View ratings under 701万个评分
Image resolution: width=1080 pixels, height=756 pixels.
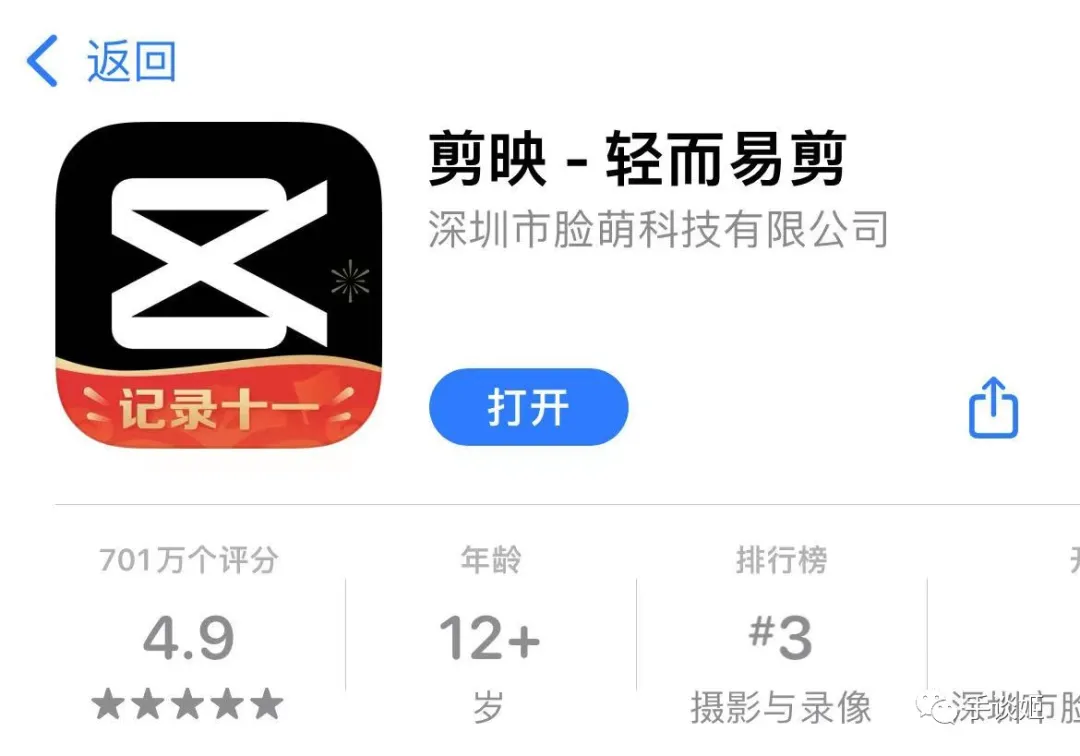[x=188, y=633]
